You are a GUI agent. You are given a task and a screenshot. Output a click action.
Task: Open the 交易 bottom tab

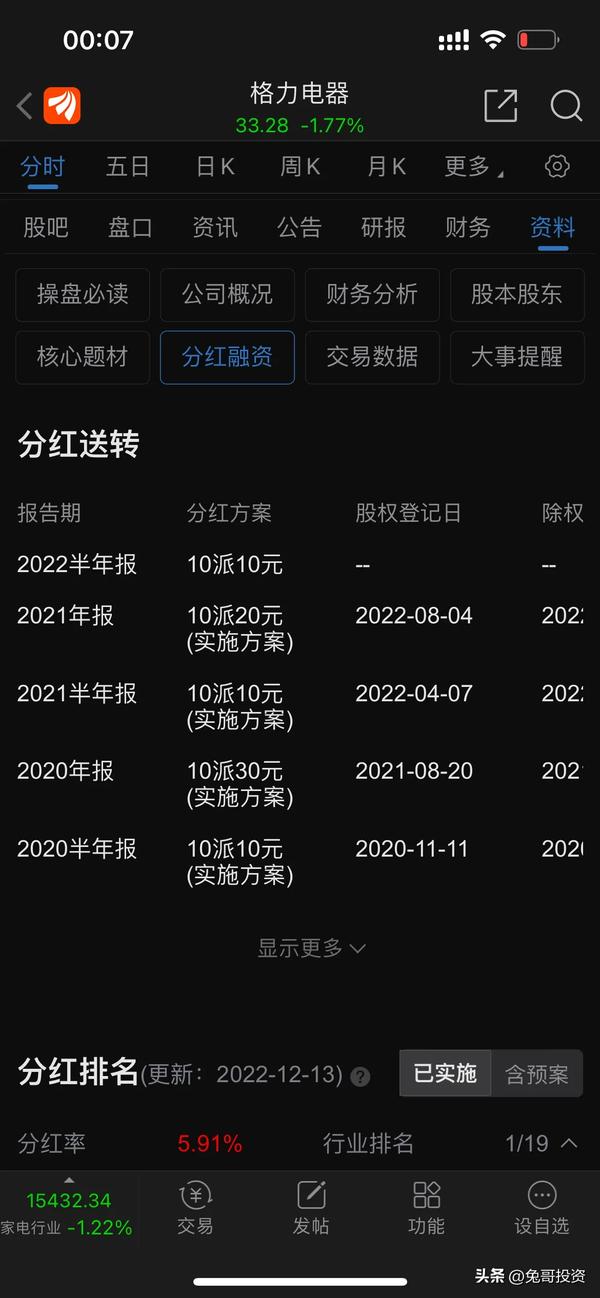pos(195,1208)
